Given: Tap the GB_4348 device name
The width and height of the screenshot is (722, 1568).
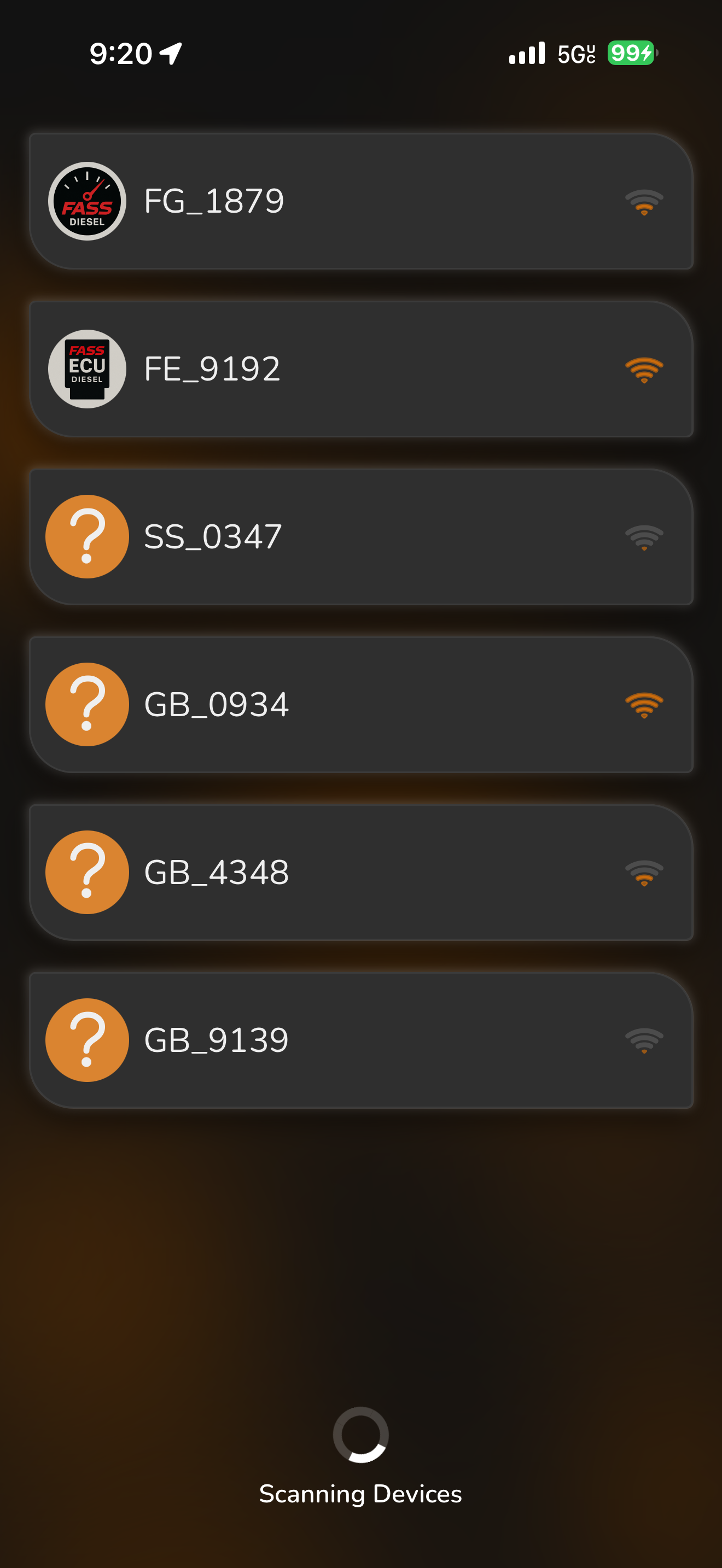Looking at the screenshot, I should click(x=216, y=871).
